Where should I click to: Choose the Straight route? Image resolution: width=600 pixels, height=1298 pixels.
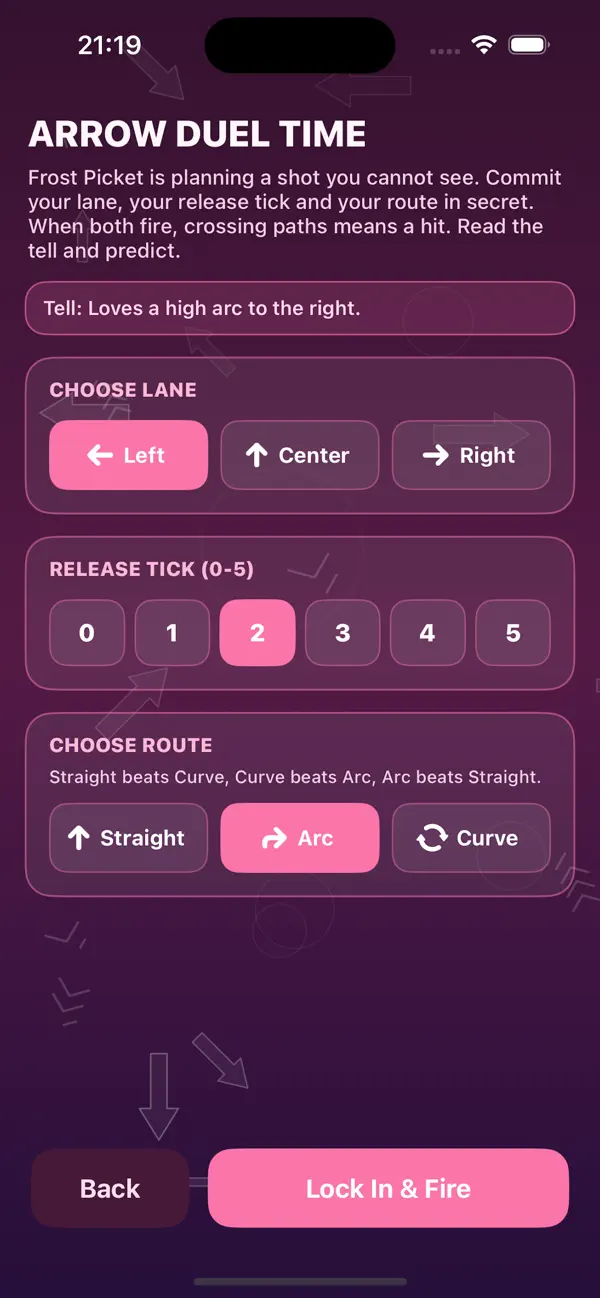point(129,838)
